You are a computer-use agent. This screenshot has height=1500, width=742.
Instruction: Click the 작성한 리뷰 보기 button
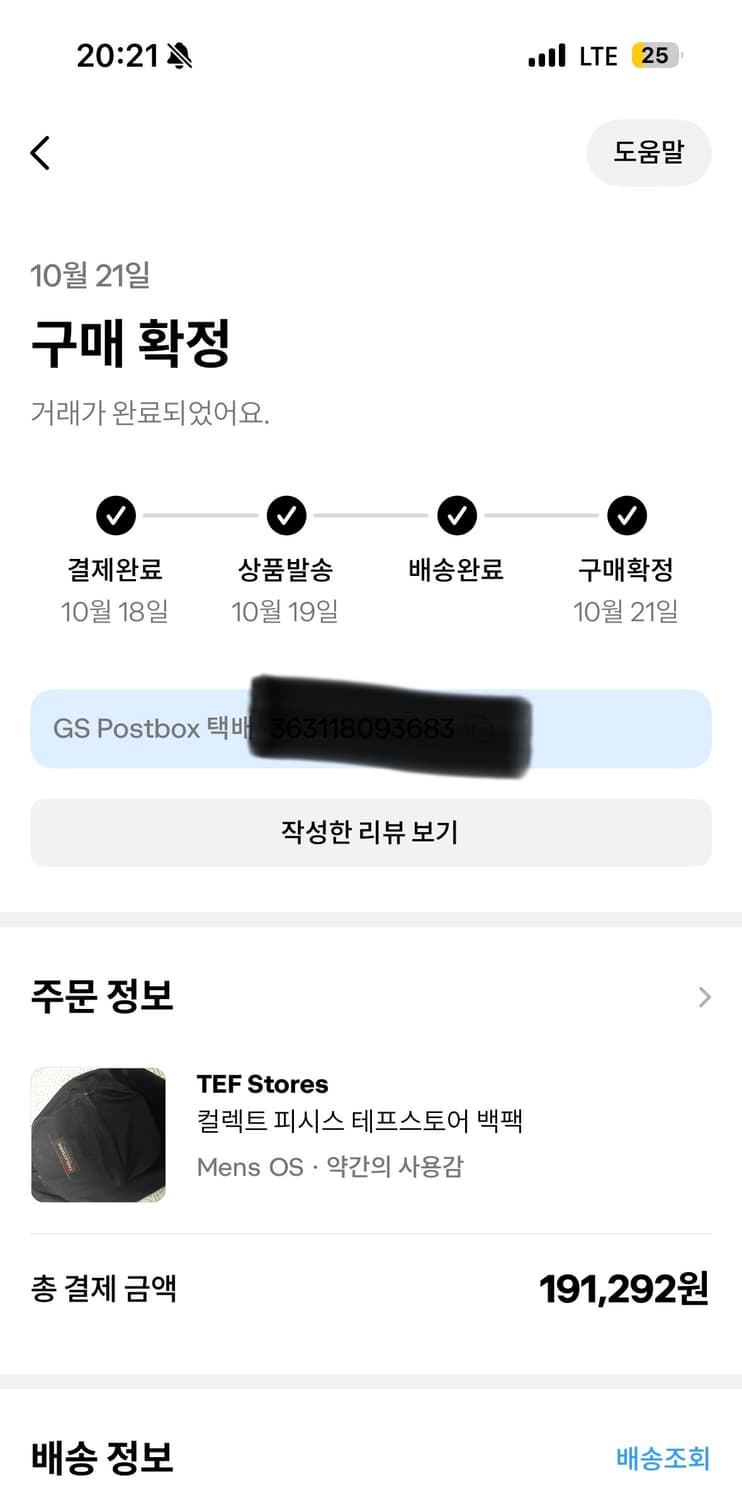[371, 832]
